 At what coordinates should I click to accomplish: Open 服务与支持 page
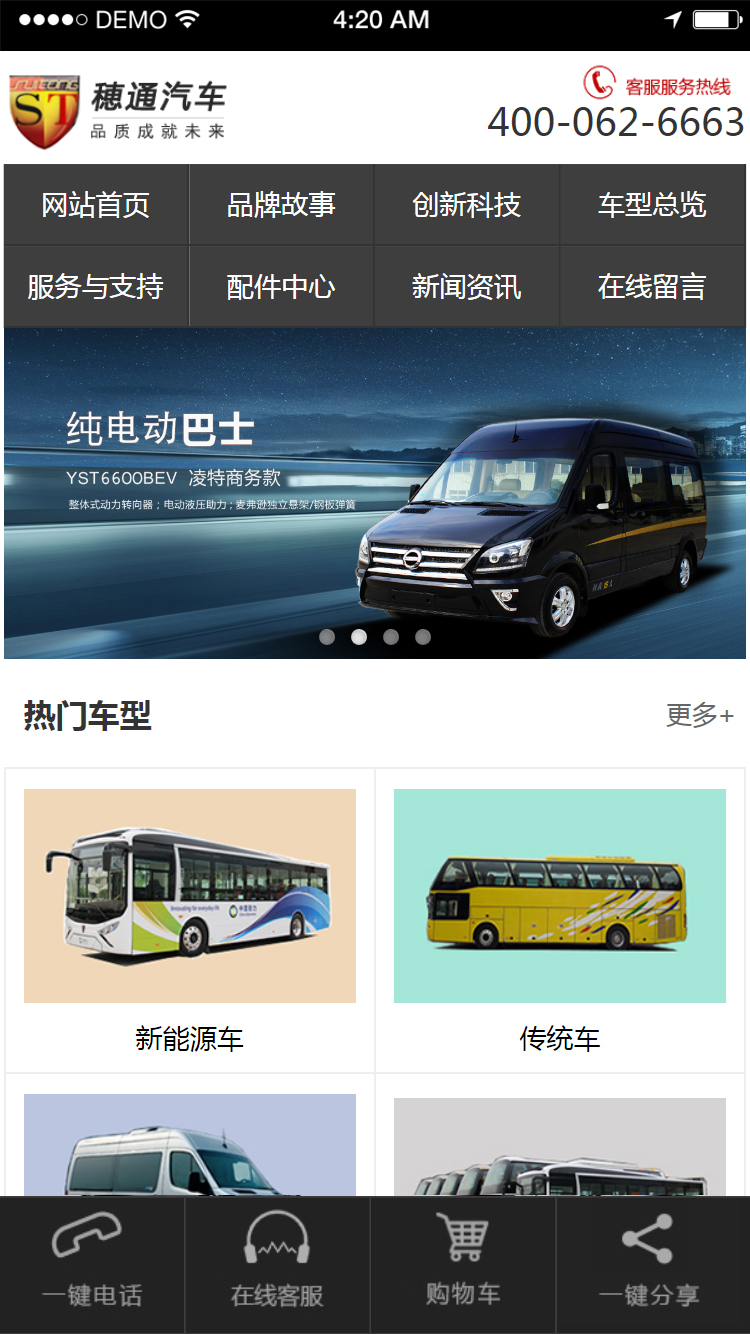[96, 287]
